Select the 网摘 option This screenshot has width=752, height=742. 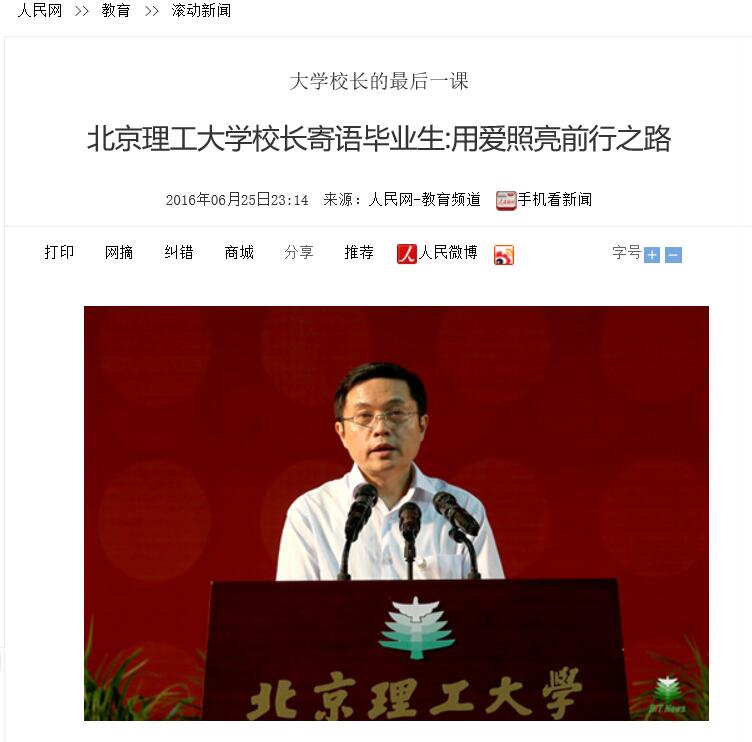[119, 253]
